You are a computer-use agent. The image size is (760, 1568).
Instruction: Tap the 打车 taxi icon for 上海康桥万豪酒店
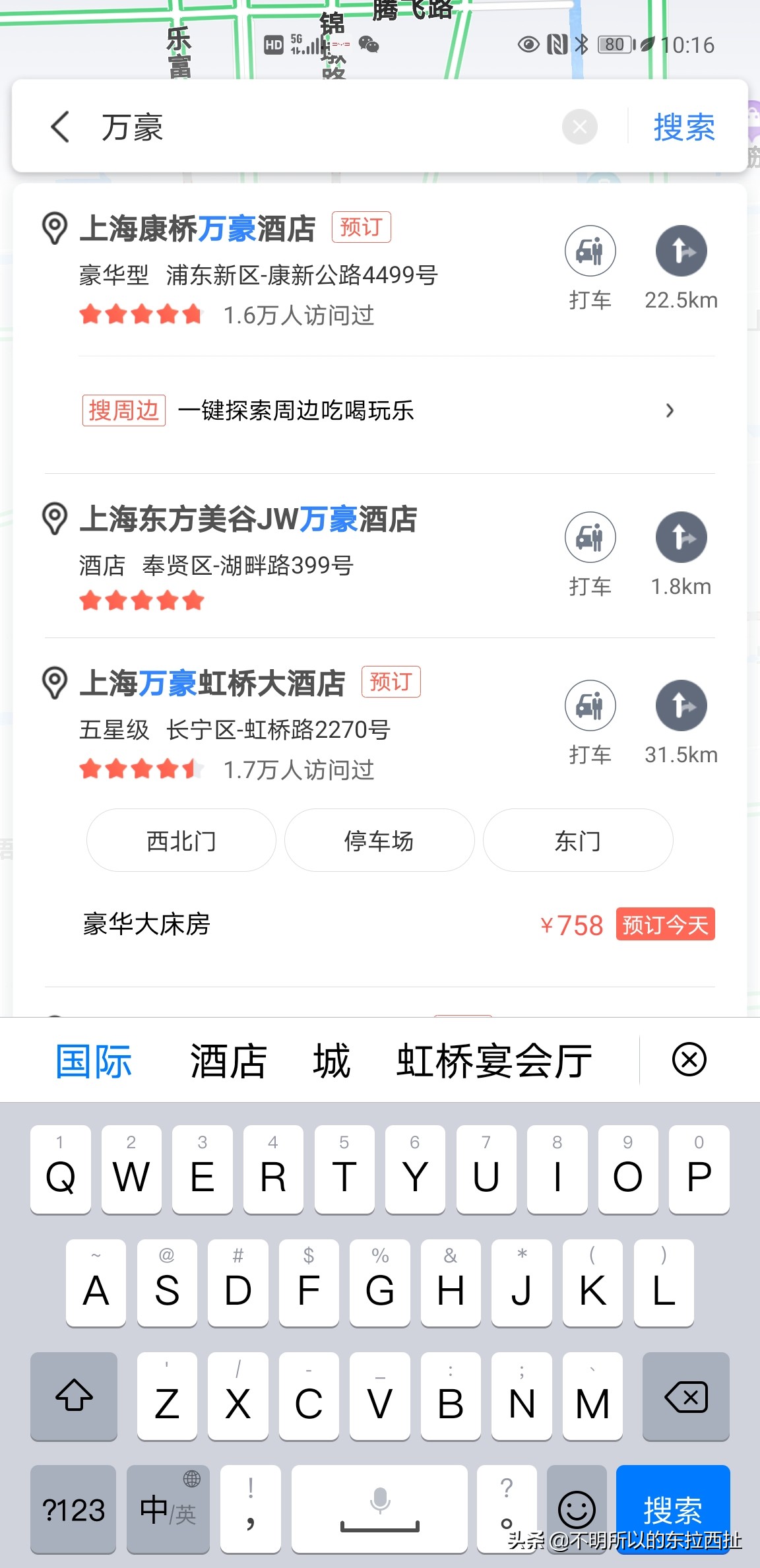[x=590, y=251]
